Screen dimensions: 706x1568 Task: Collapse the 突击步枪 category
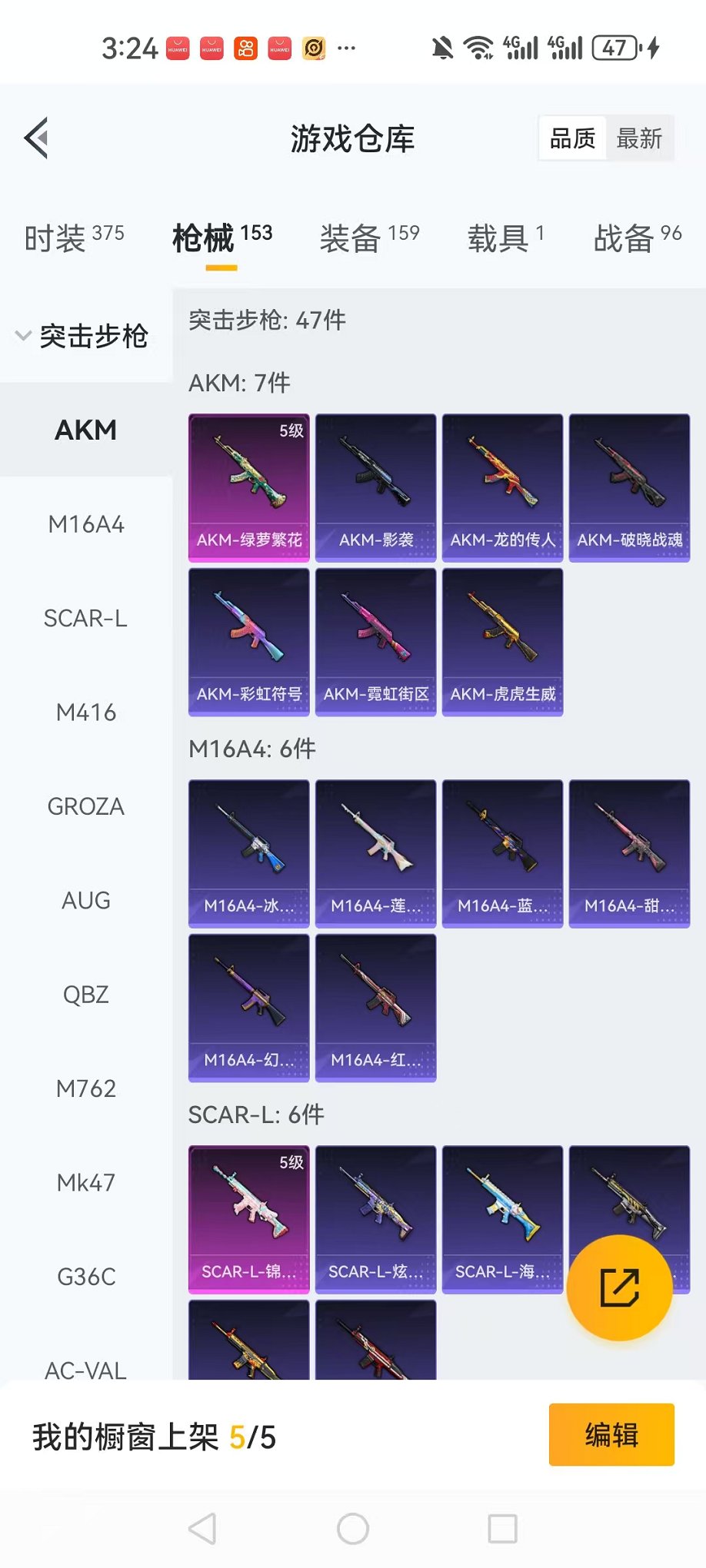pos(83,336)
